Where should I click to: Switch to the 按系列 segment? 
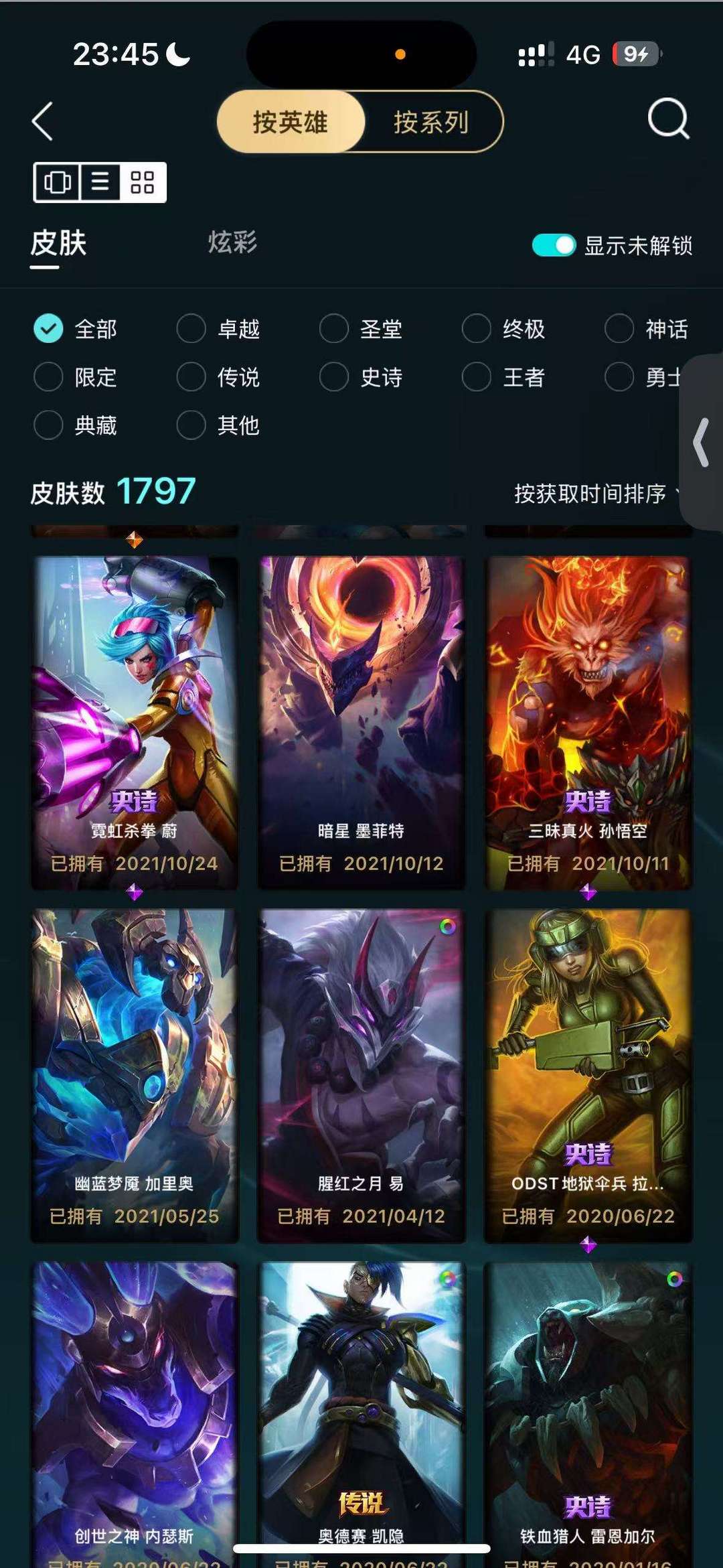tap(431, 122)
